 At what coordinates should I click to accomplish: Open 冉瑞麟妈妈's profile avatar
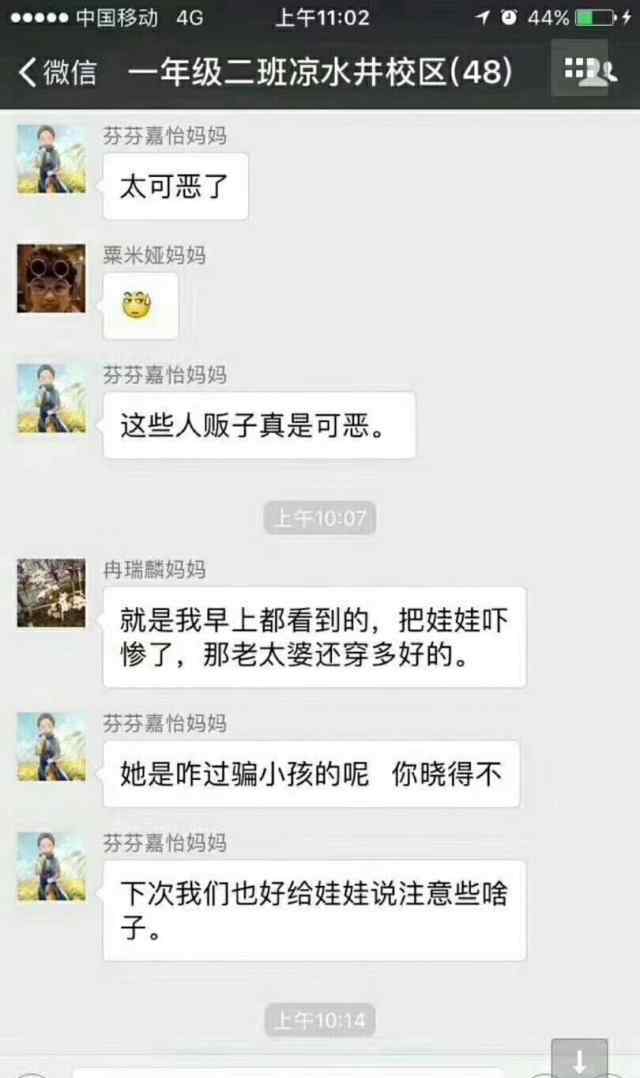52,593
